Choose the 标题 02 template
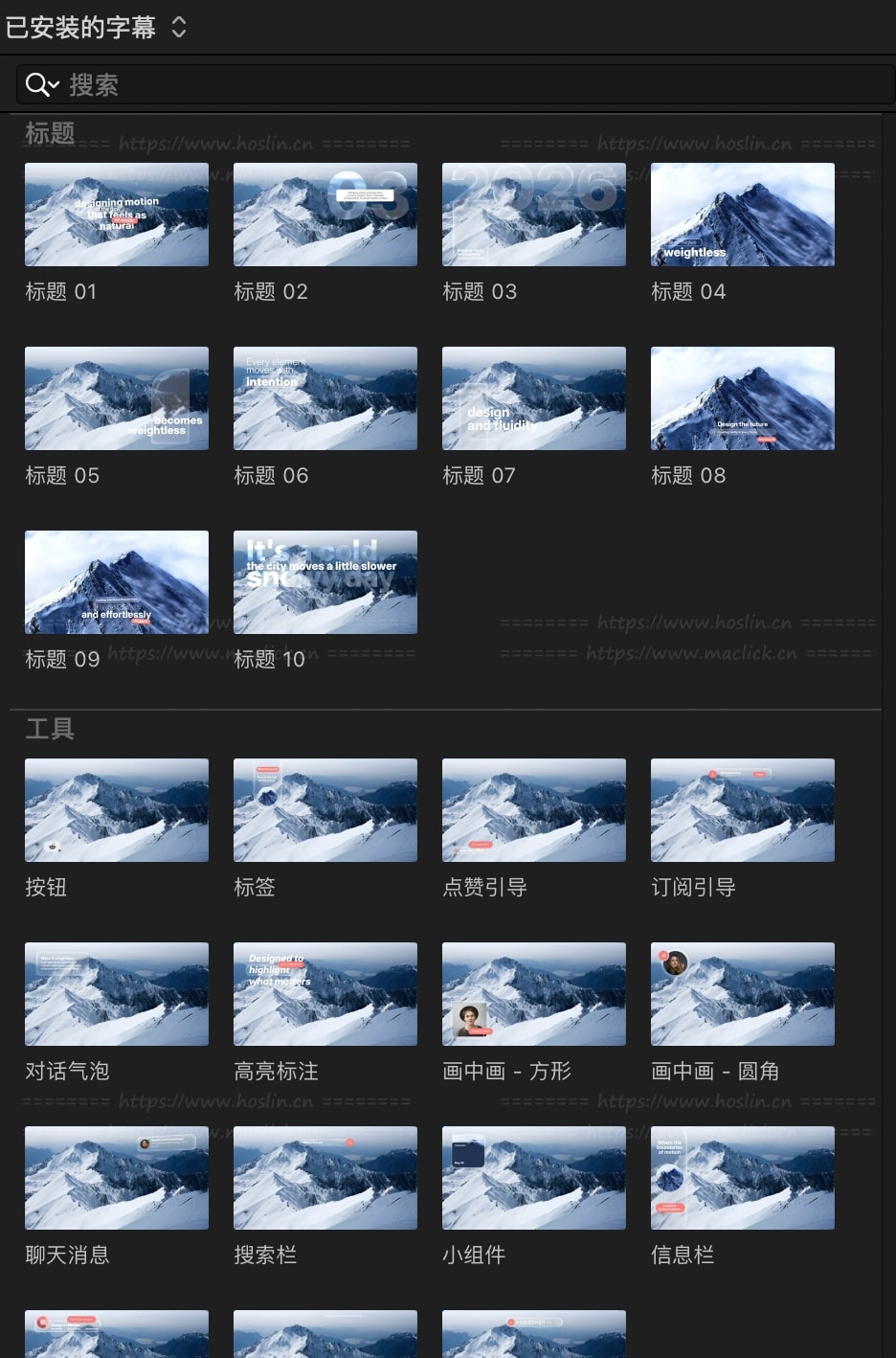896x1358 pixels. coord(325,215)
